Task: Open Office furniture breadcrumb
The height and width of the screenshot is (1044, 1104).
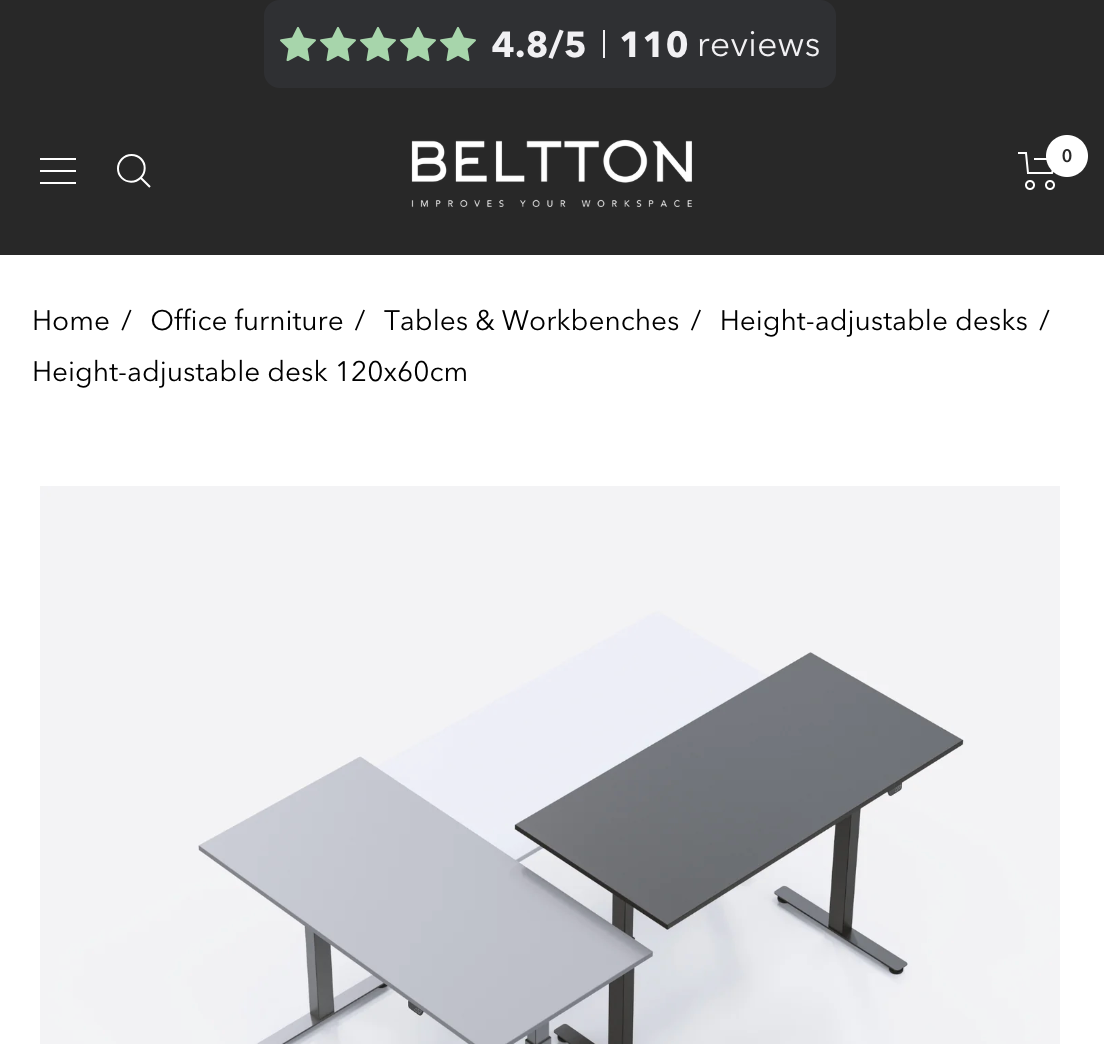Action: tap(246, 320)
